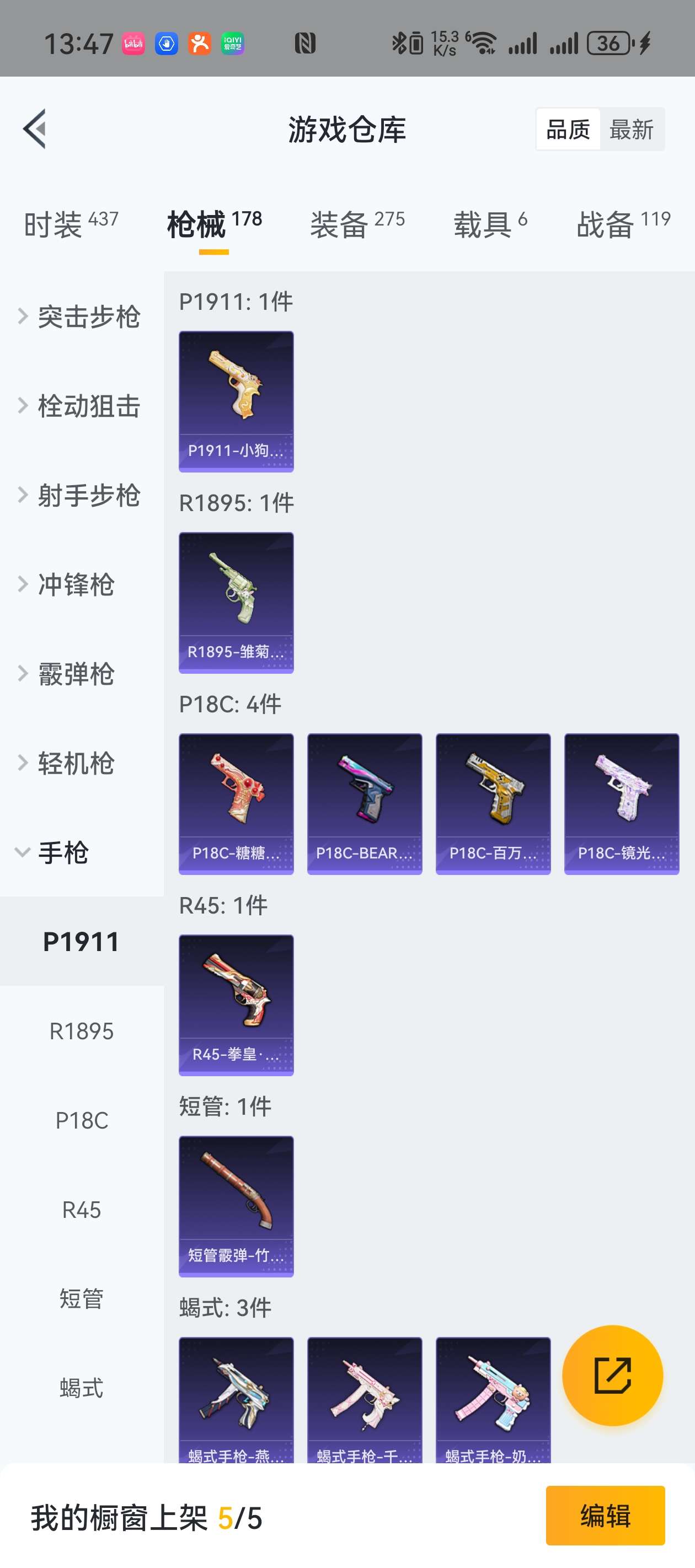Tap the orange share floating button
Screen dimensions: 695x1568
pyautogui.click(x=612, y=1375)
